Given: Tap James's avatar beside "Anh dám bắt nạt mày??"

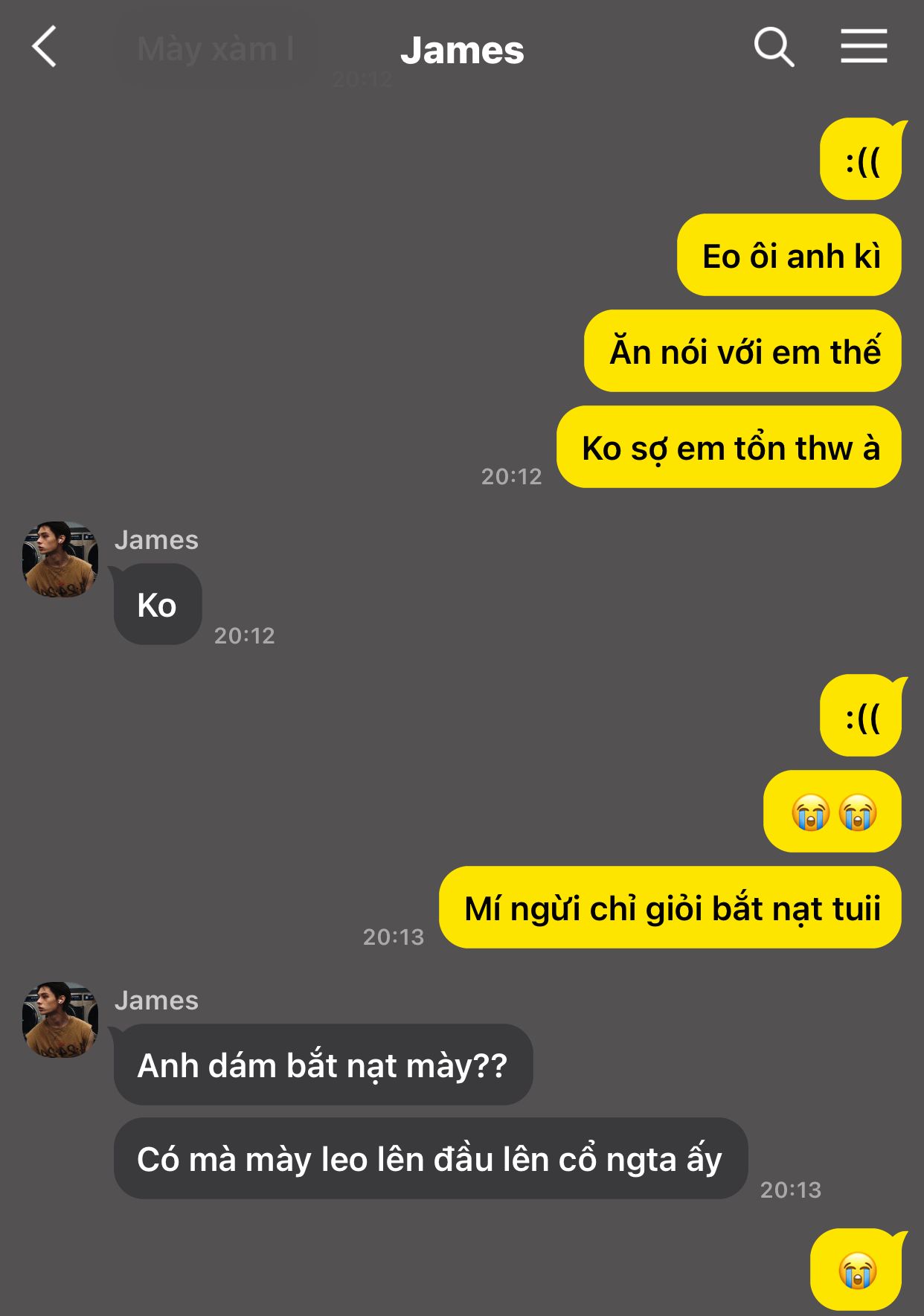Looking at the screenshot, I should tap(60, 1019).
